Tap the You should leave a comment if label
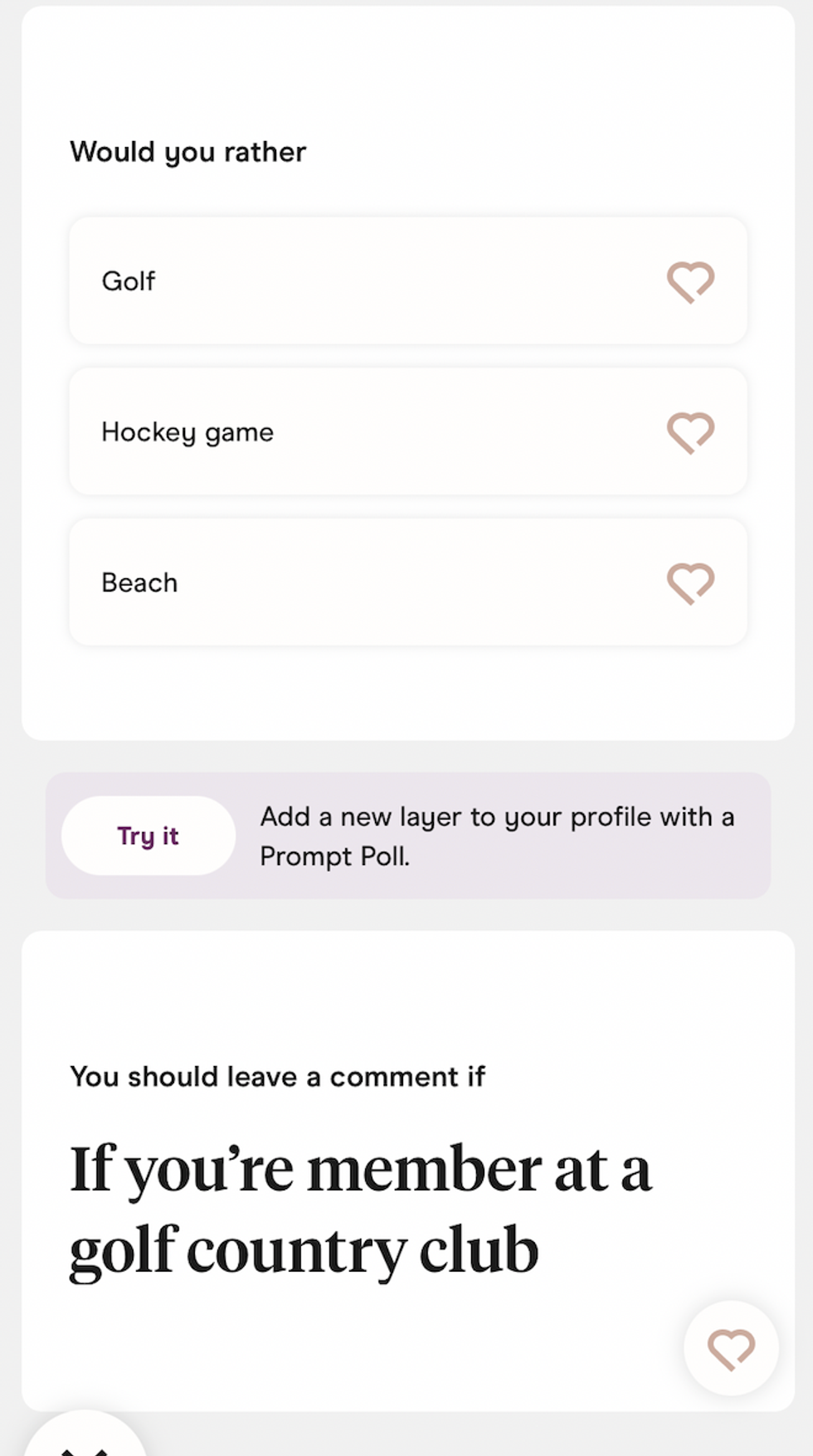The width and height of the screenshot is (813, 1456). [279, 1076]
